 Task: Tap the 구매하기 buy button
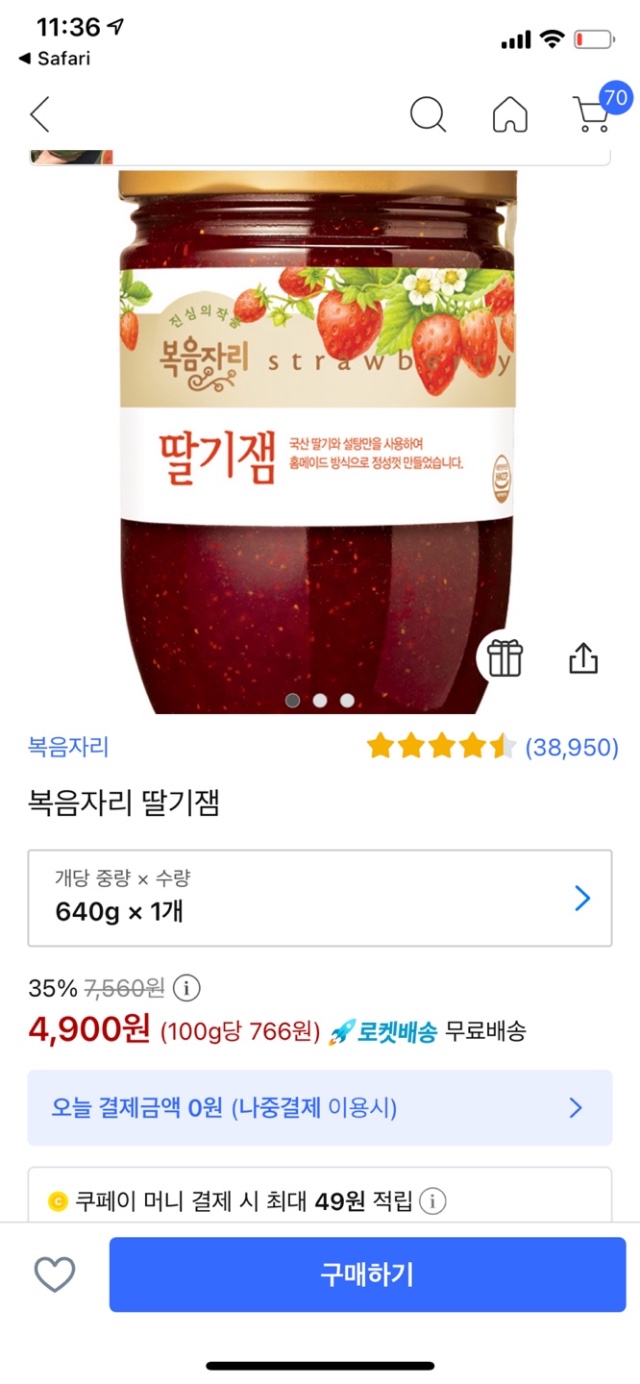coord(367,1274)
